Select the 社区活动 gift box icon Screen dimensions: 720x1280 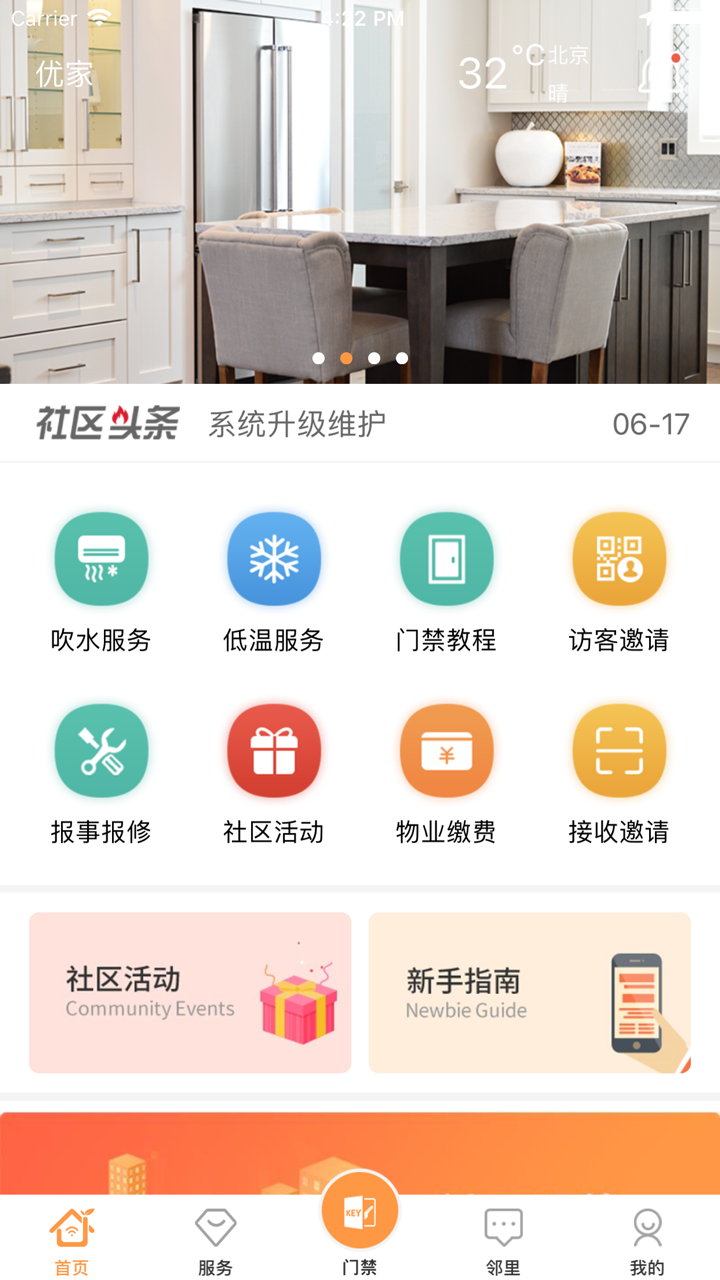pyautogui.click(x=274, y=749)
